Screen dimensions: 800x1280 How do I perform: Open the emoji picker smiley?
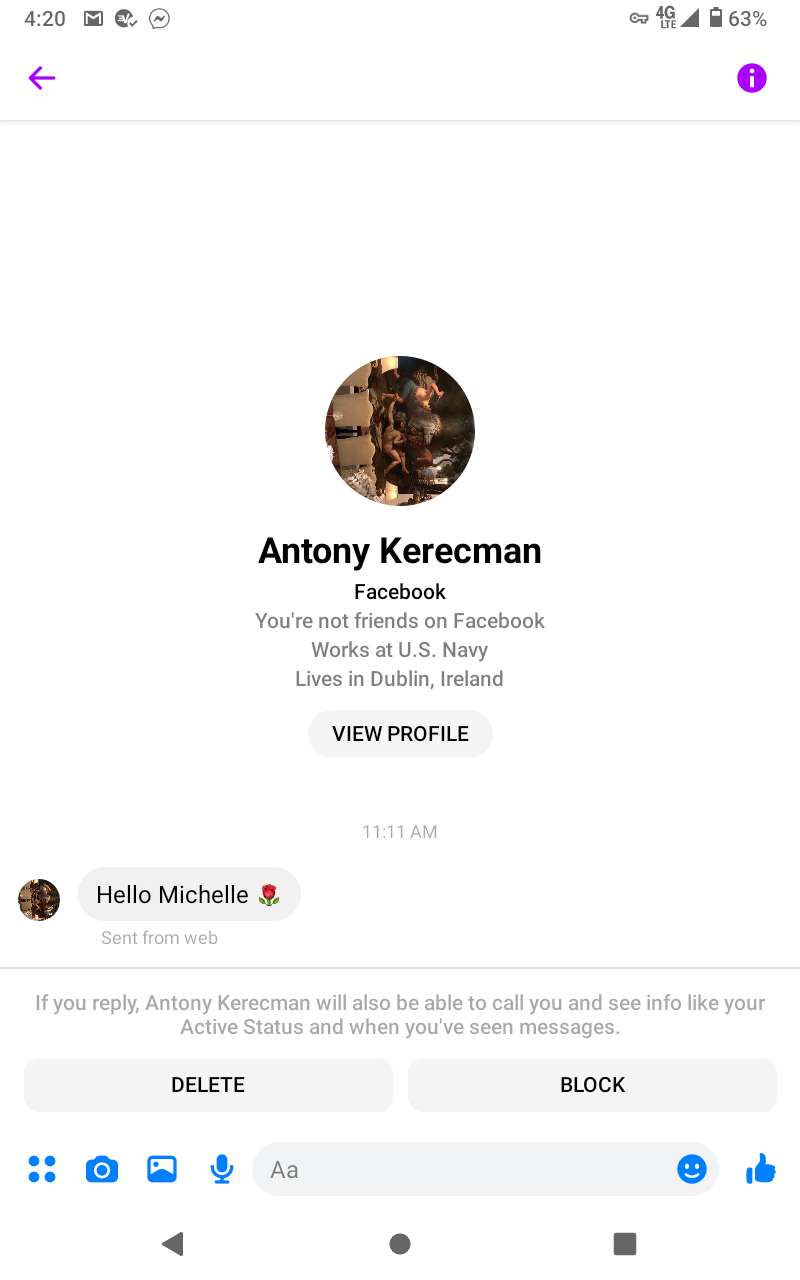[691, 1169]
